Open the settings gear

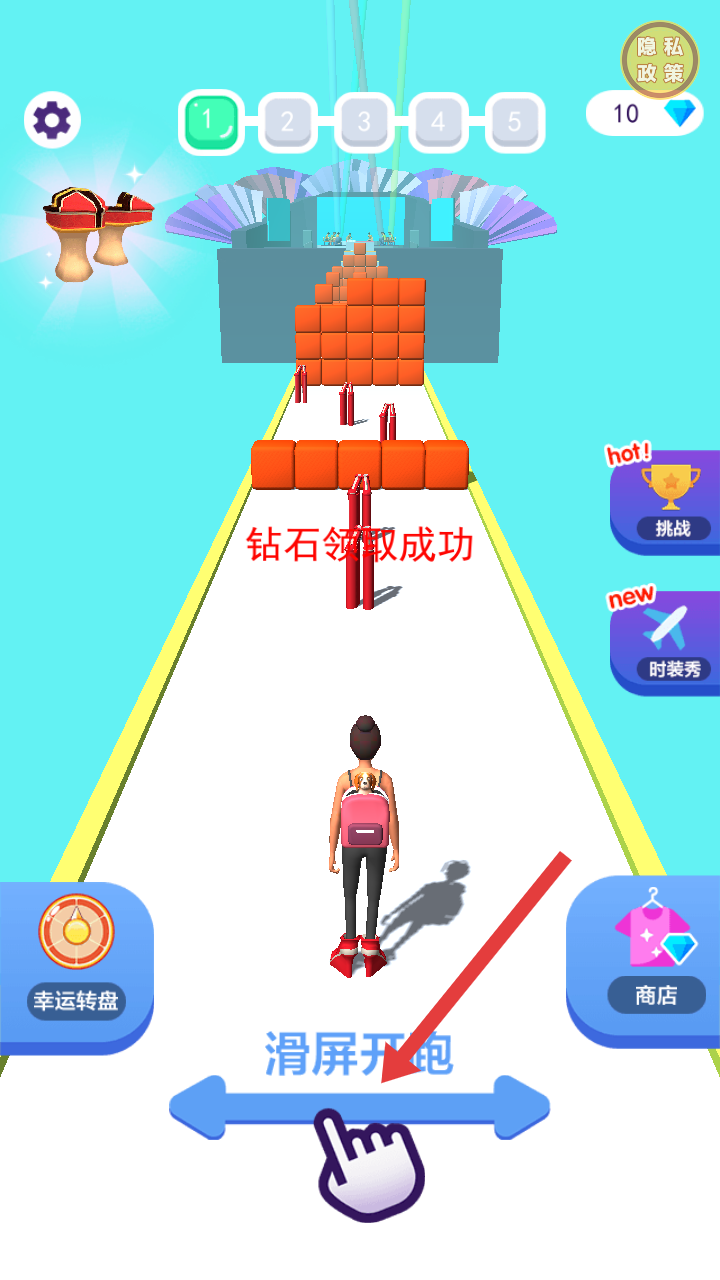pos(52,121)
